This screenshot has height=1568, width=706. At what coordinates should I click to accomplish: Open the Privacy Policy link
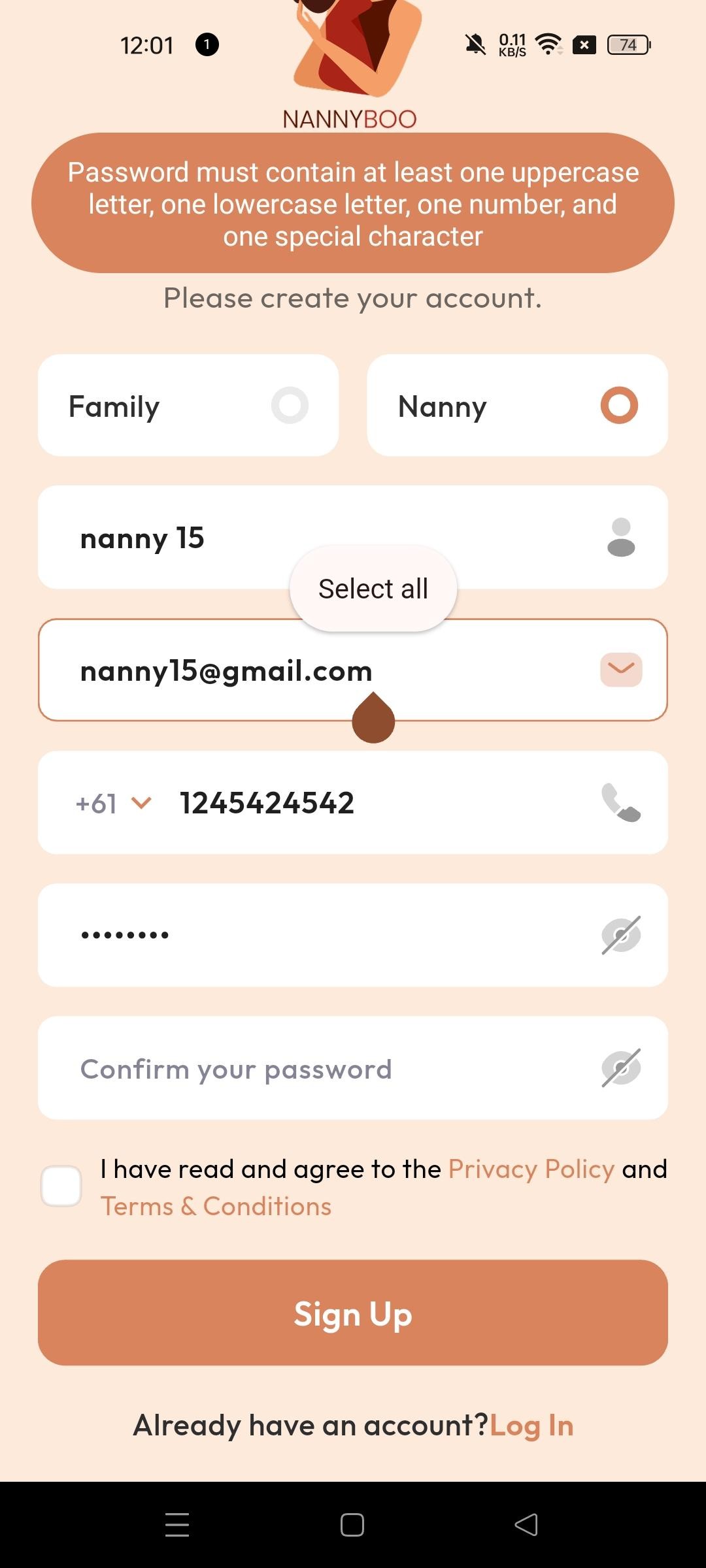(x=531, y=1169)
